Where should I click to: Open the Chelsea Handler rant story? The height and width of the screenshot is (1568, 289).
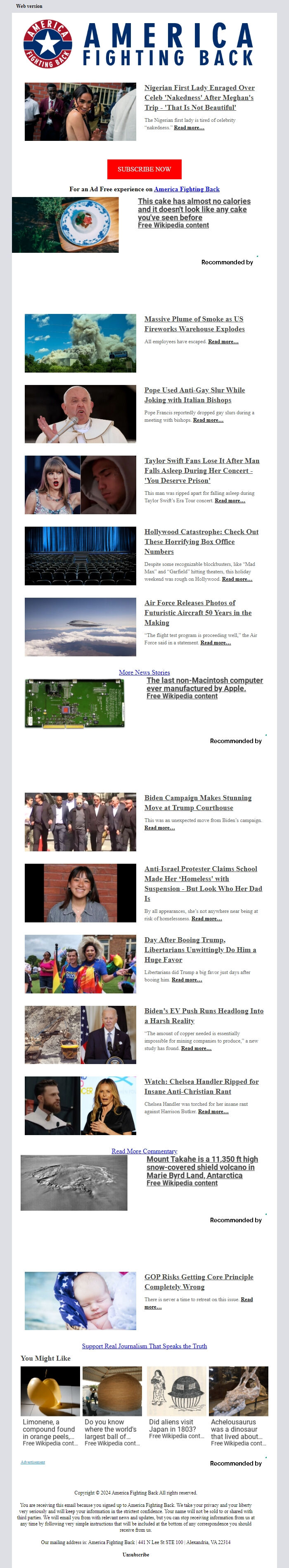coord(201,1086)
